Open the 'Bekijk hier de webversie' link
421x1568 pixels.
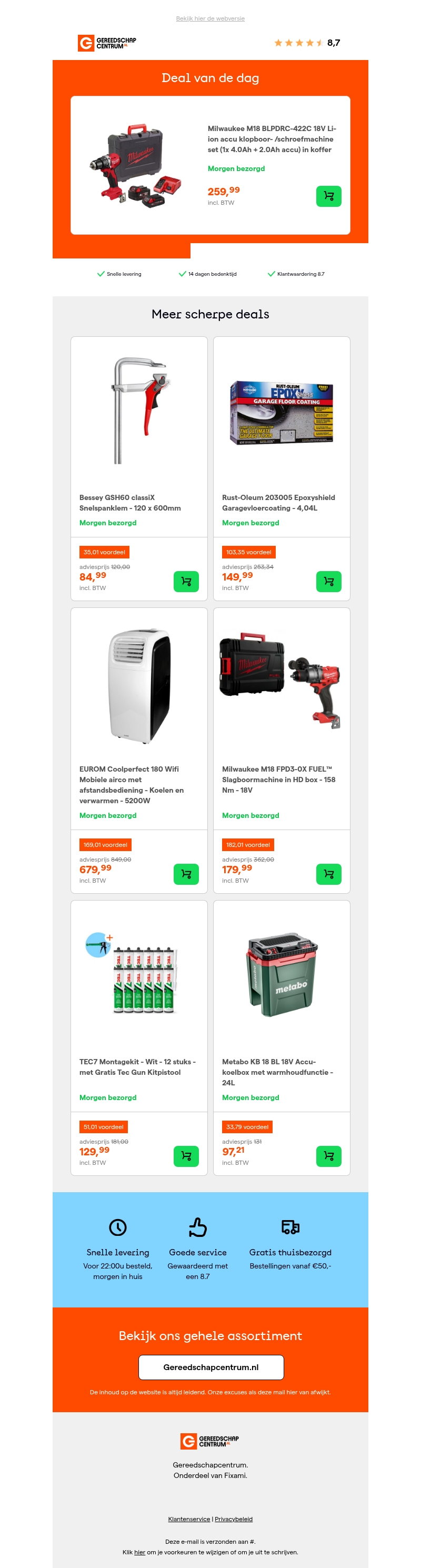(x=210, y=18)
